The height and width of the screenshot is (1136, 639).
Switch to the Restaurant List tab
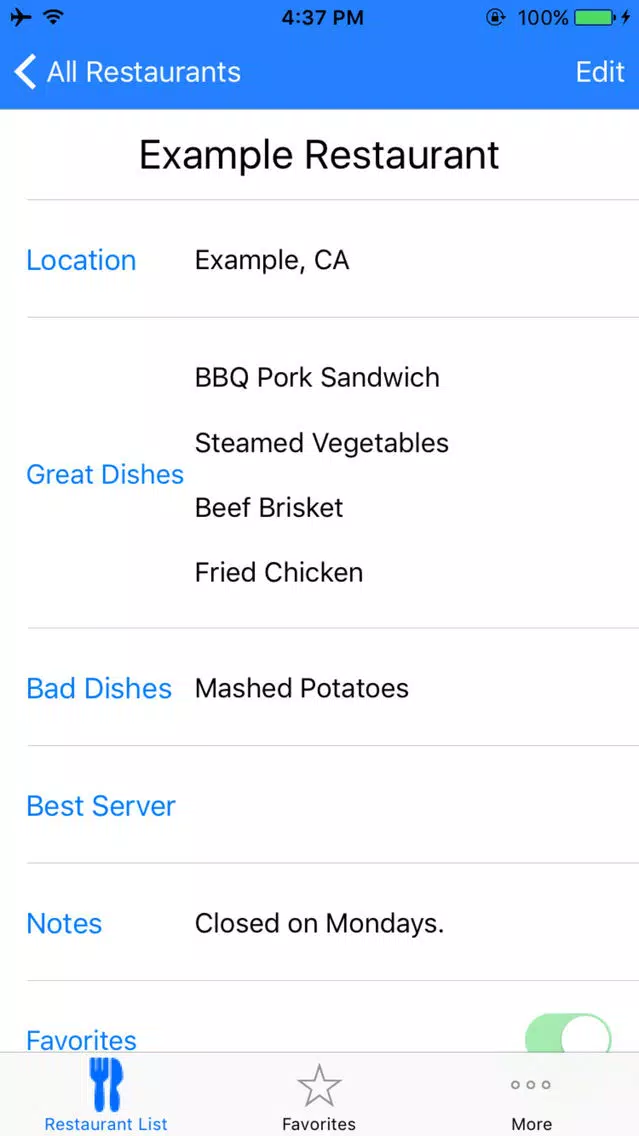point(106,1094)
